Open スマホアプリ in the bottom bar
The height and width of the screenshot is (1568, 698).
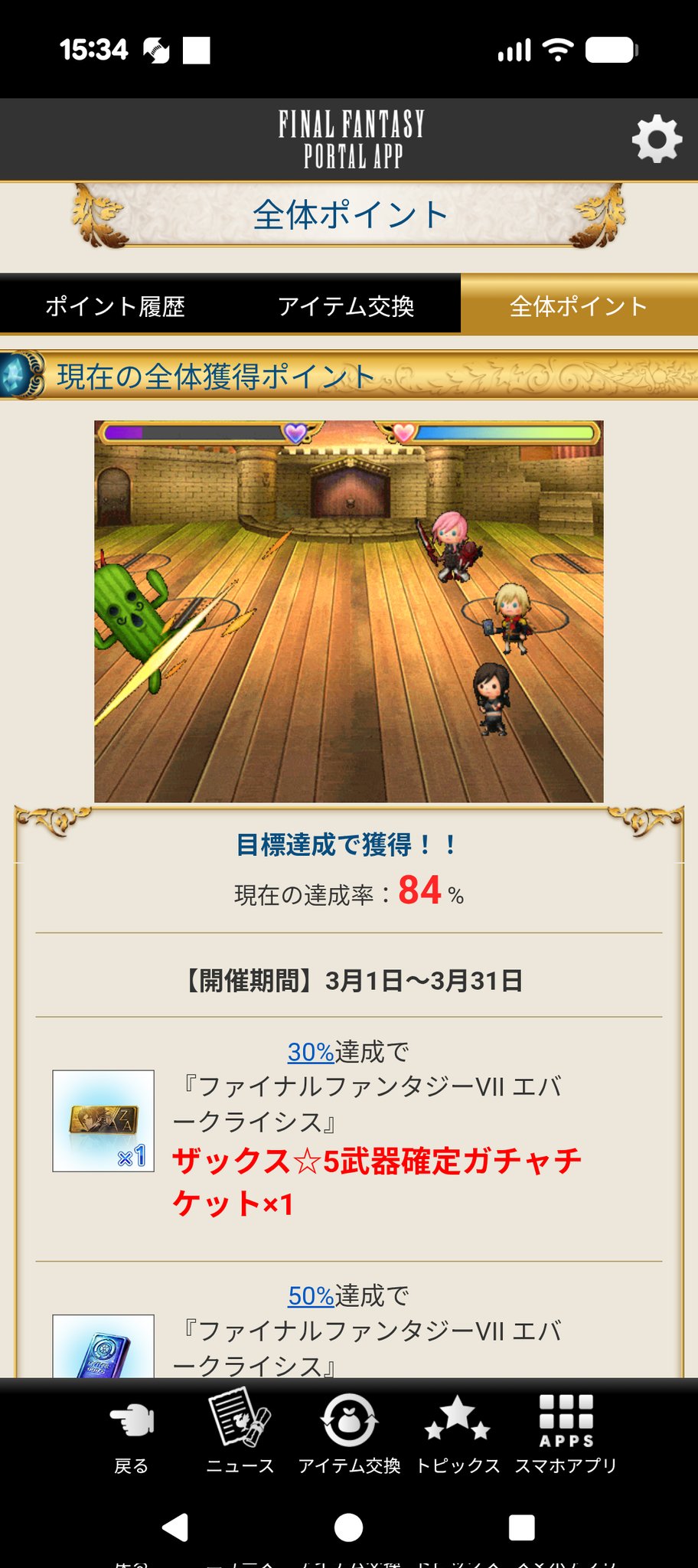point(566,1432)
